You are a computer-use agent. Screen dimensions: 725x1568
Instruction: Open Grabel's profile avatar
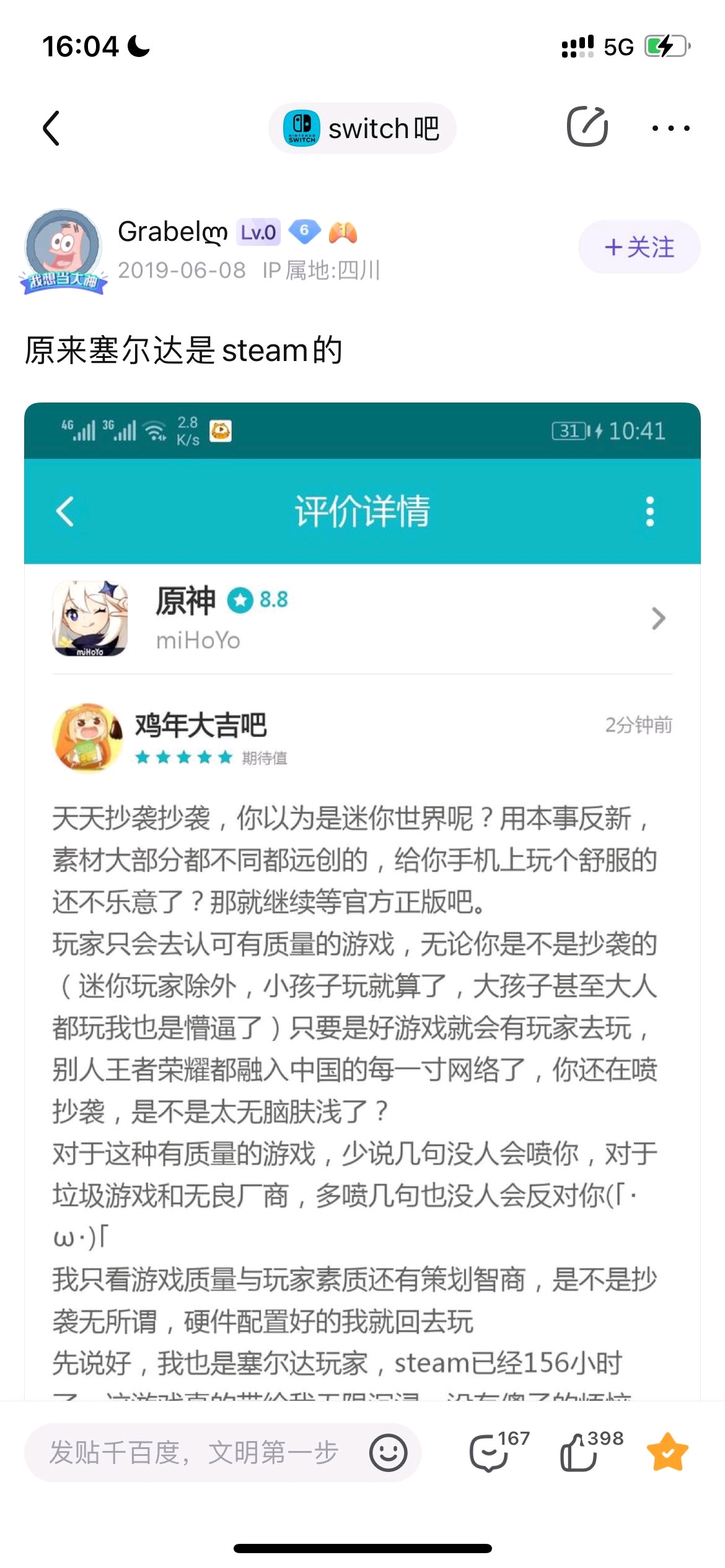pos(63,248)
